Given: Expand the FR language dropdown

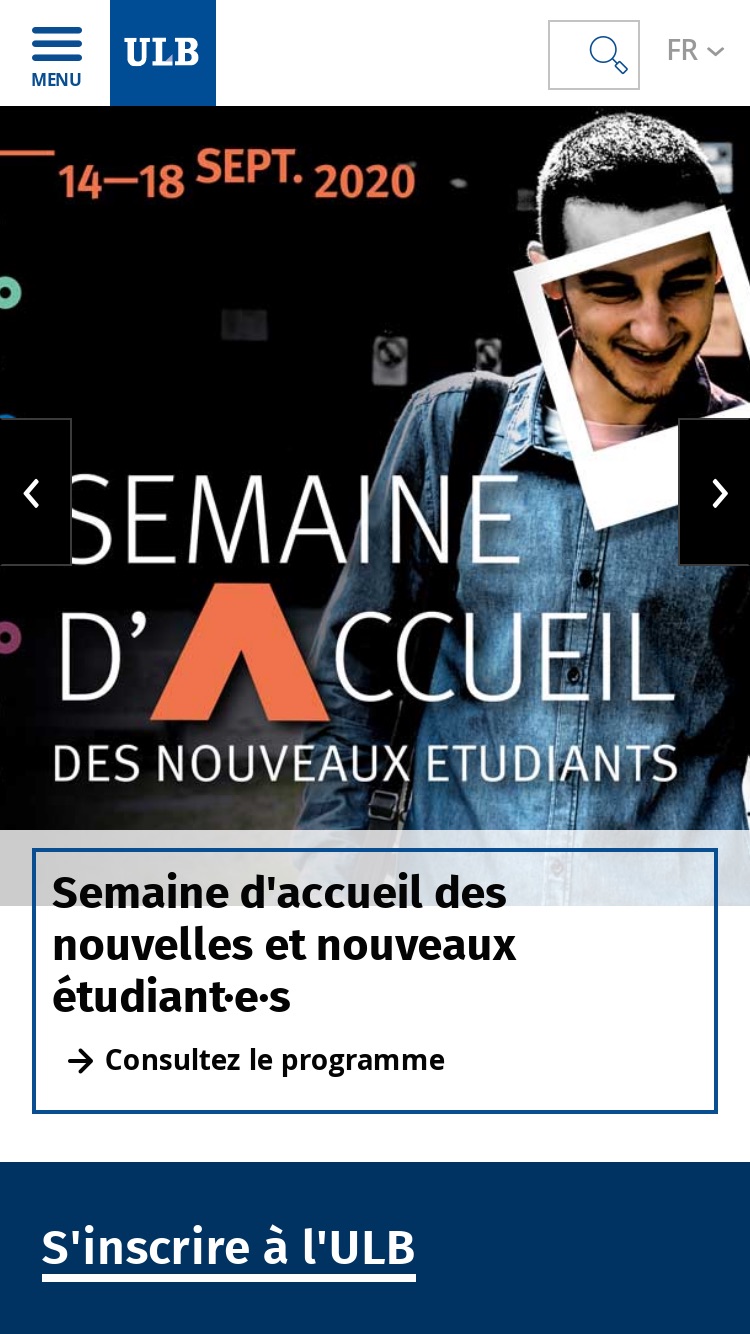Looking at the screenshot, I should pos(695,50).
